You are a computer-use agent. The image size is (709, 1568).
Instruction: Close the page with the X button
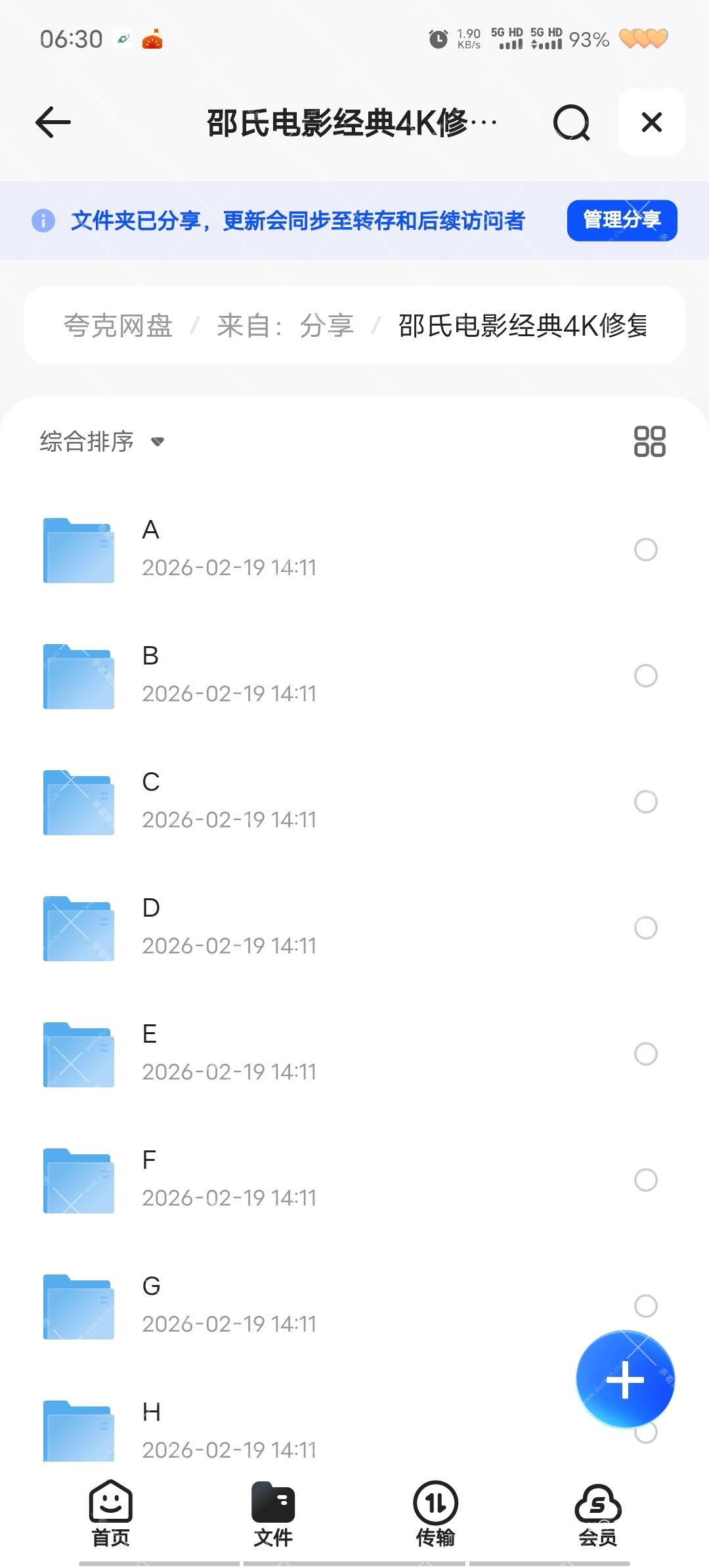pyautogui.click(x=651, y=122)
